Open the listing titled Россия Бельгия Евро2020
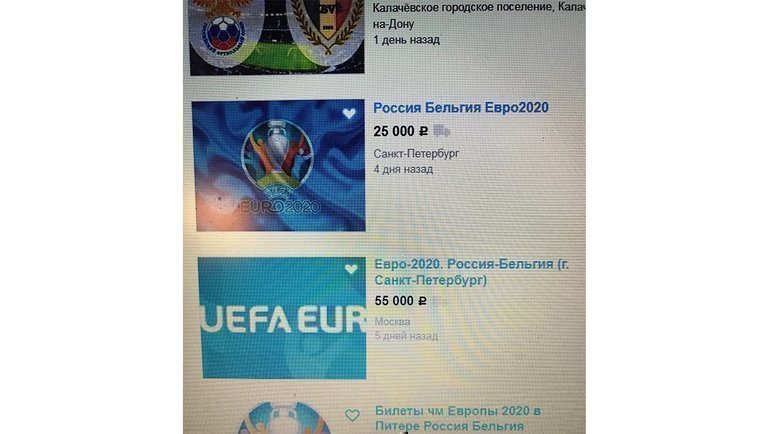This screenshot has width=770, height=434. 460,108
